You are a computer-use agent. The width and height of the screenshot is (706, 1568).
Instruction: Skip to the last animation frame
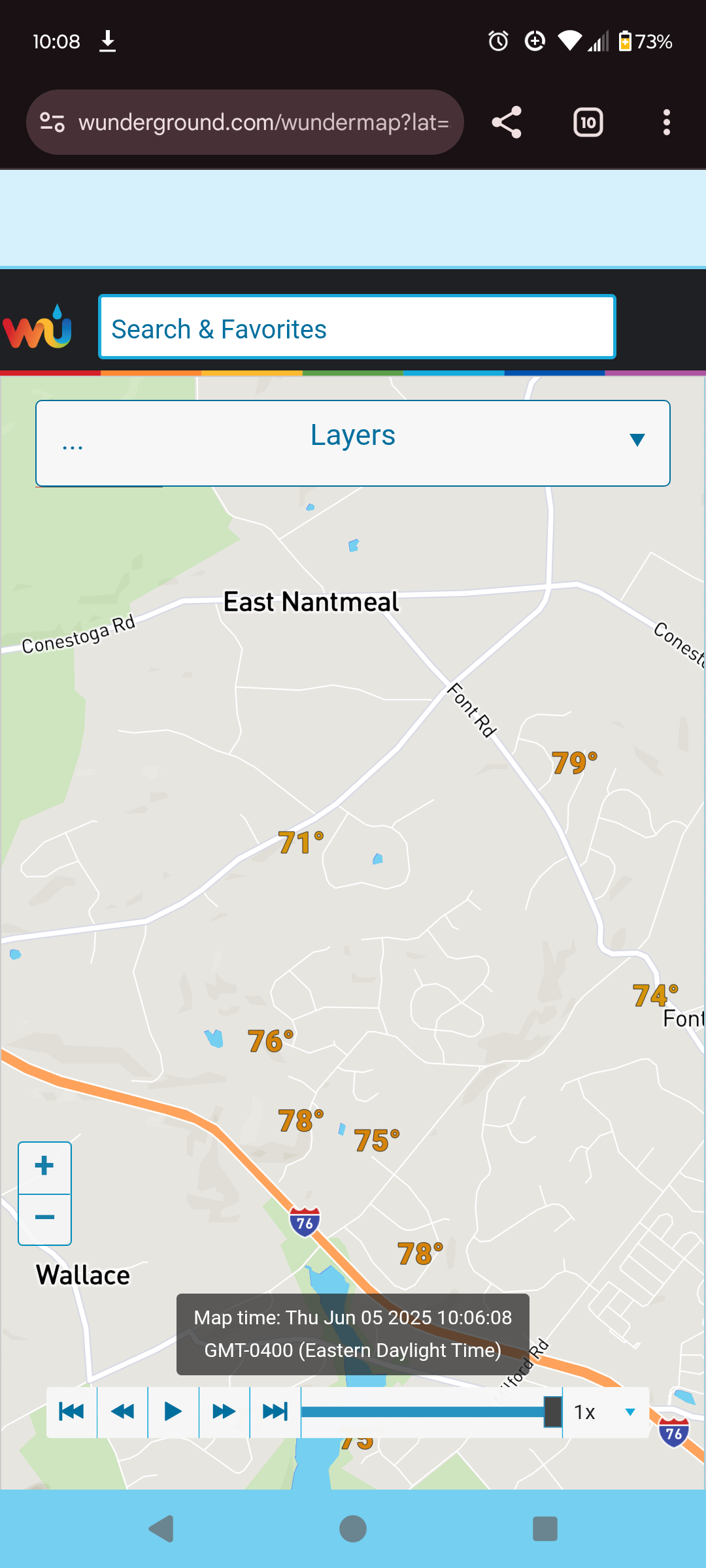[x=275, y=1412]
